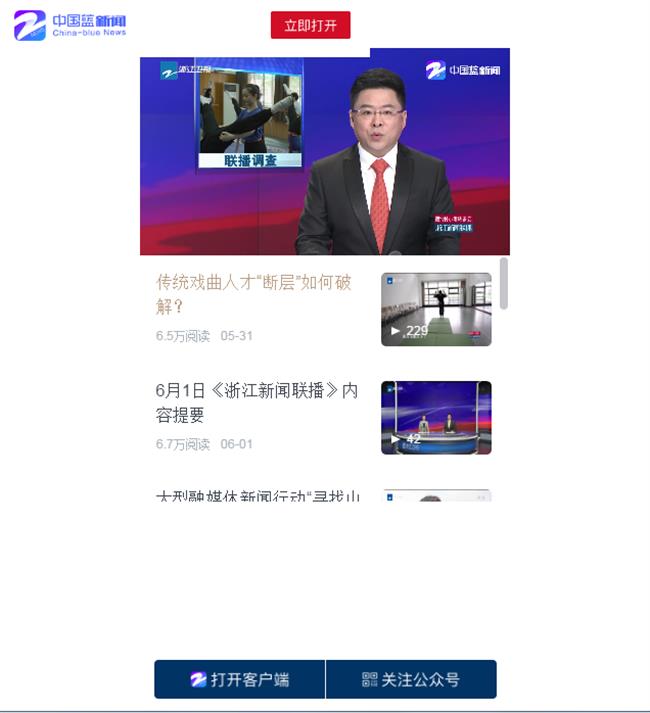Image resolution: width=650 pixels, height=713 pixels.
Task: Play the main news video
Action: pyautogui.click(x=324, y=155)
